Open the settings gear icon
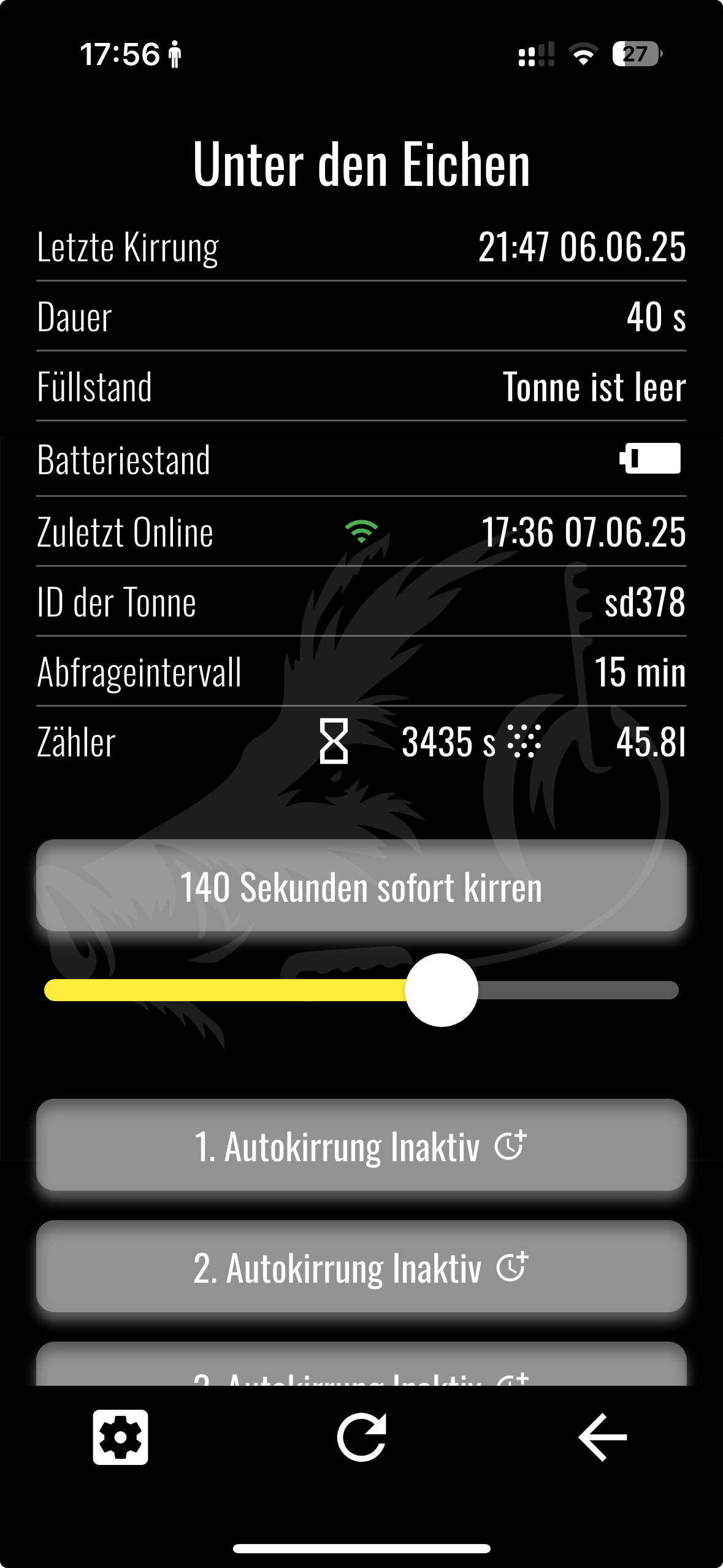This screenshot has height=1568, width=723. [x=120, y=1437]
